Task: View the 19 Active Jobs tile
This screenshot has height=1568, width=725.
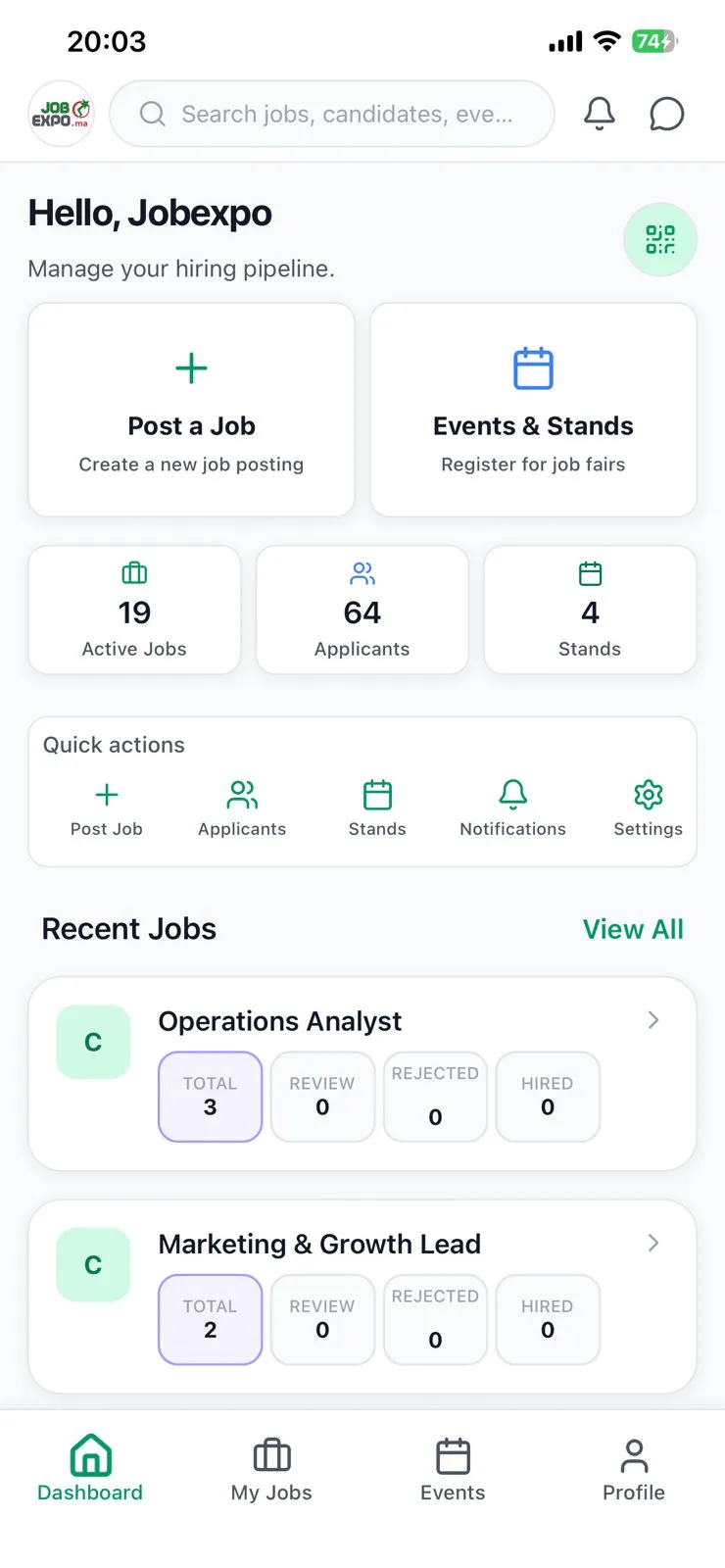Action: pyautogui.click(x=134, y=610)
